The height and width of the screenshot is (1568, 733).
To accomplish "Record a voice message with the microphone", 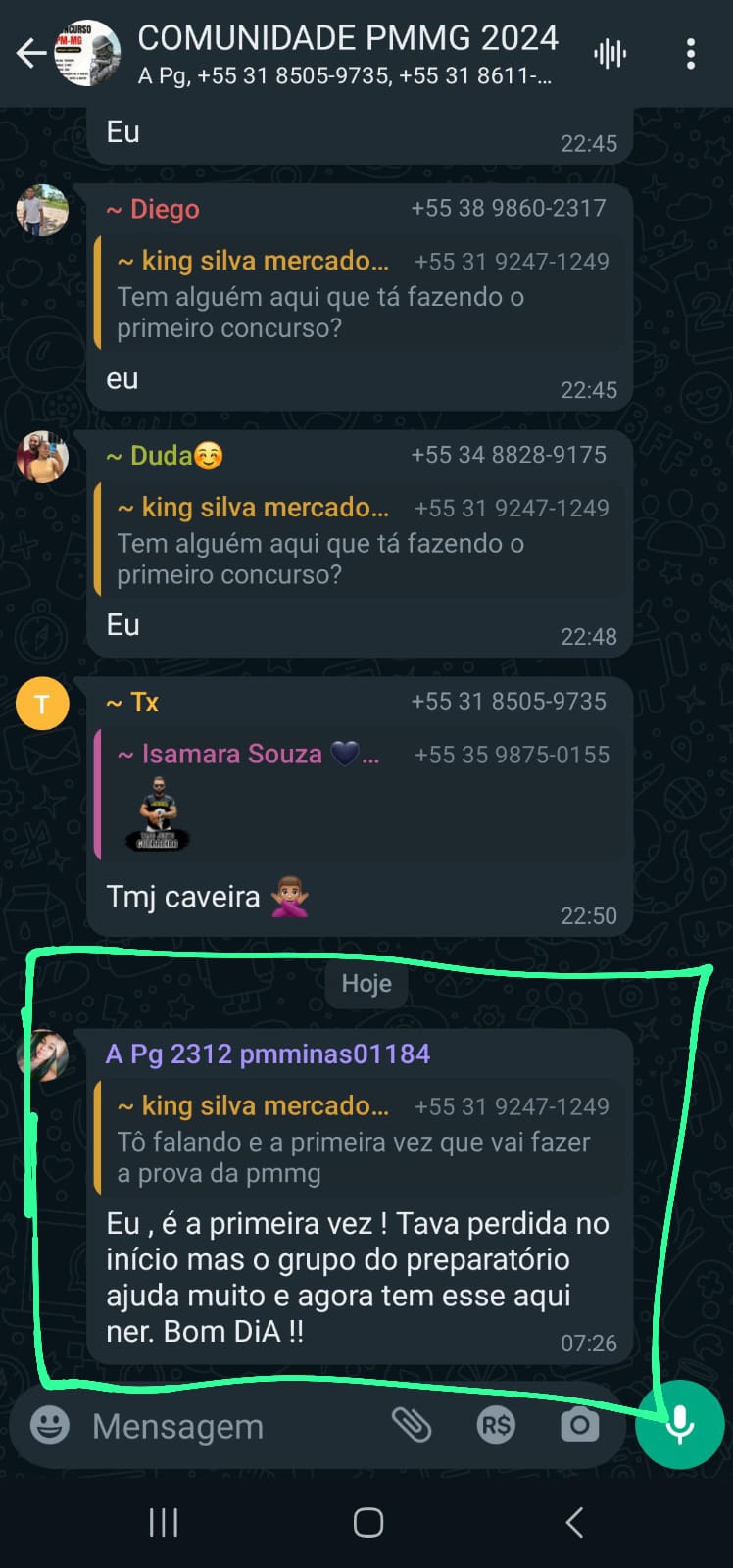I will tap(679, 1424).
